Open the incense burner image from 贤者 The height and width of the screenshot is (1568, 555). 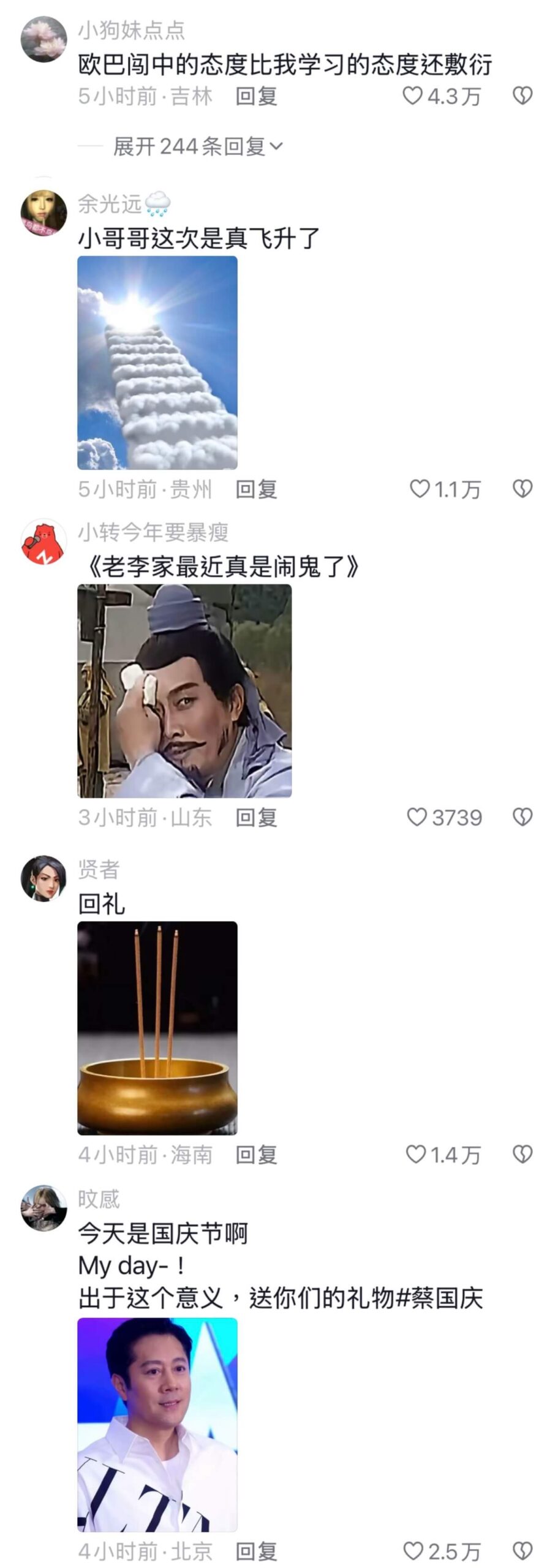point(157,1028)
